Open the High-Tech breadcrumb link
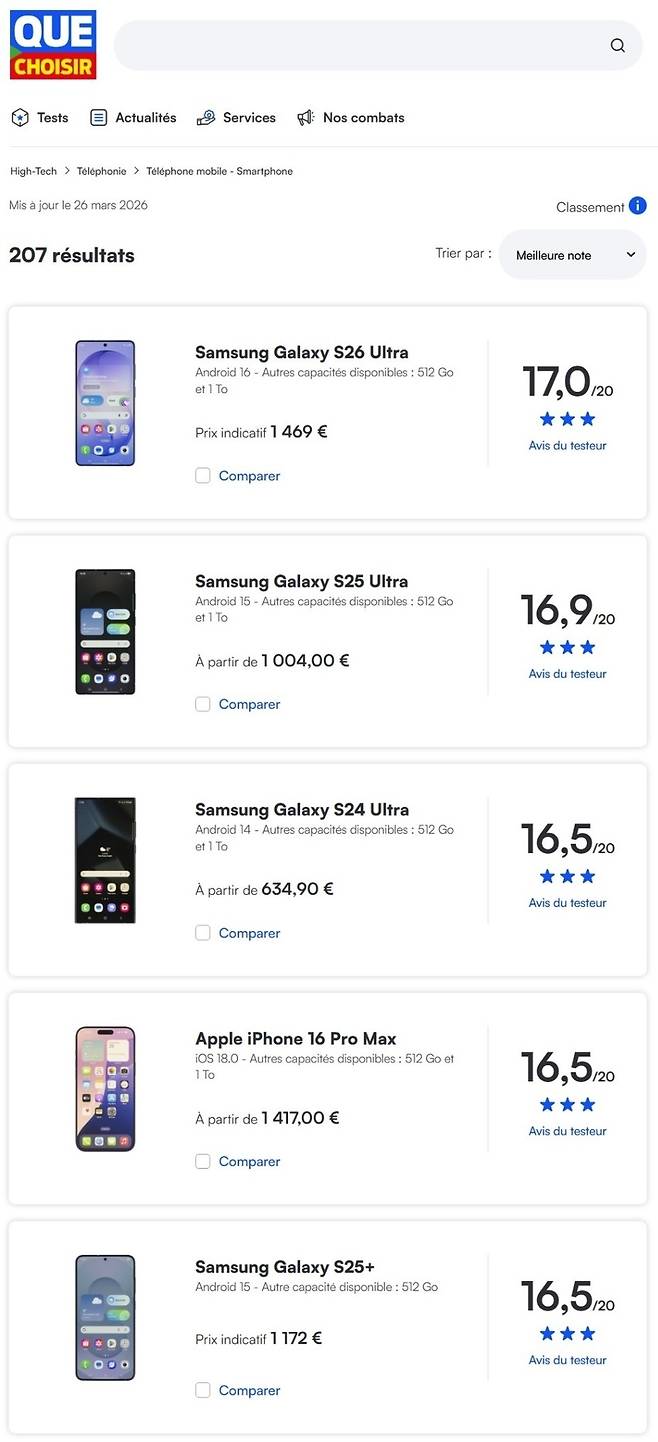Image resolution: width=658 pixels, height=1442 pixels. tap(33, 171)
